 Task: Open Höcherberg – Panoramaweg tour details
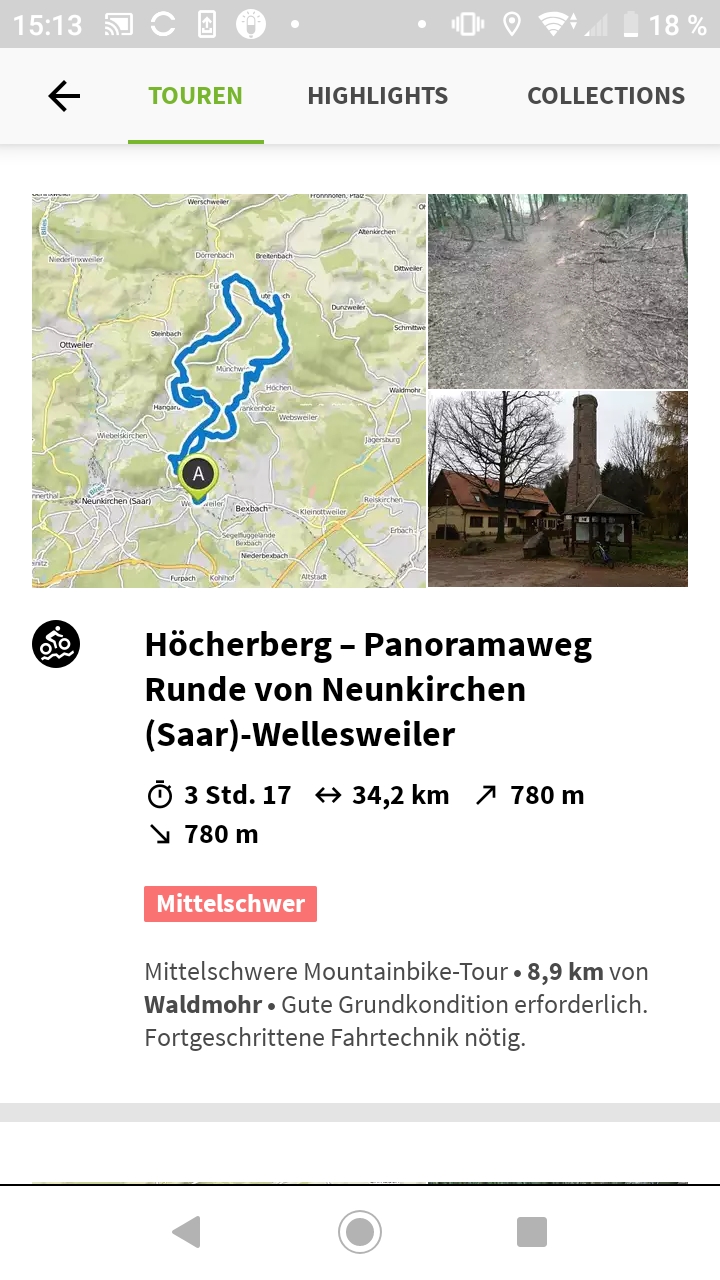coord(368,689)
